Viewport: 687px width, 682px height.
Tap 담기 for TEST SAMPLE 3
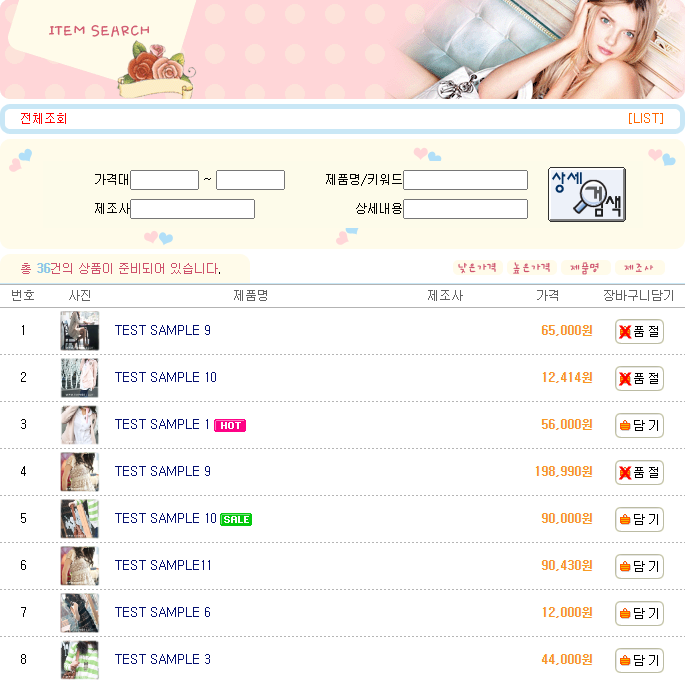(x=639, y=660)
